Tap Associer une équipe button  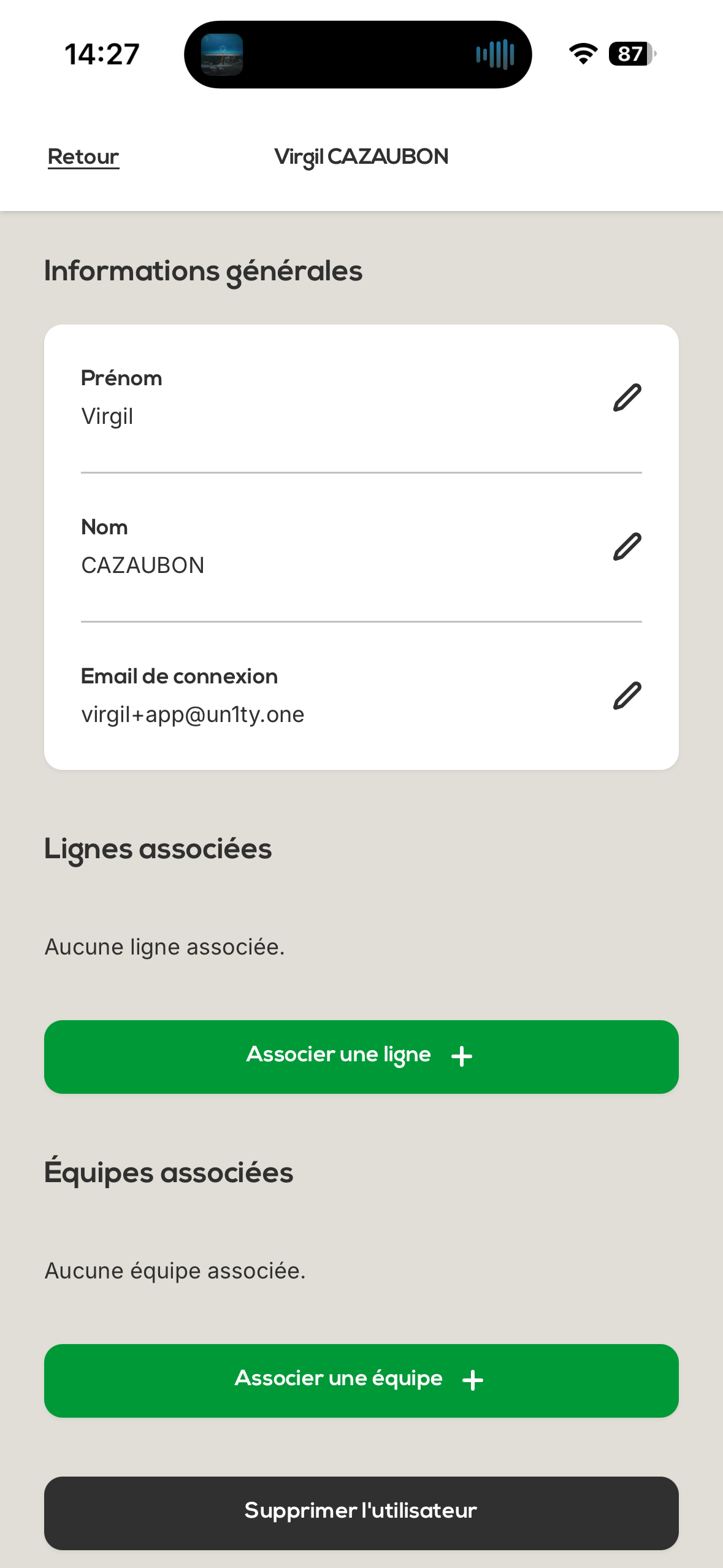click(361, 1380)
